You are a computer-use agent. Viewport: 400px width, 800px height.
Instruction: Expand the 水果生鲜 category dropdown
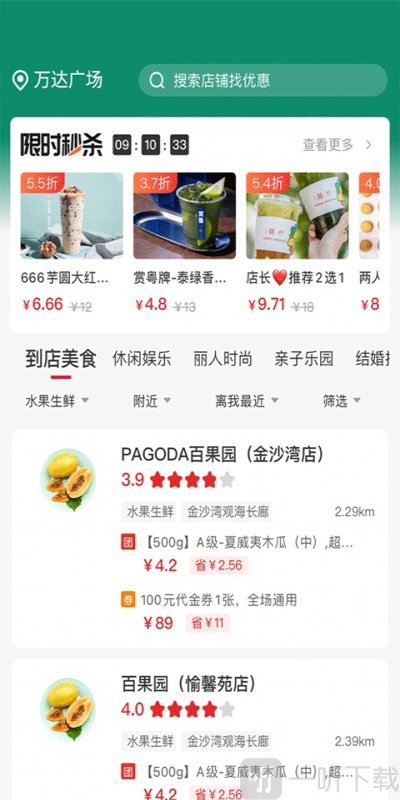[57, 401]
